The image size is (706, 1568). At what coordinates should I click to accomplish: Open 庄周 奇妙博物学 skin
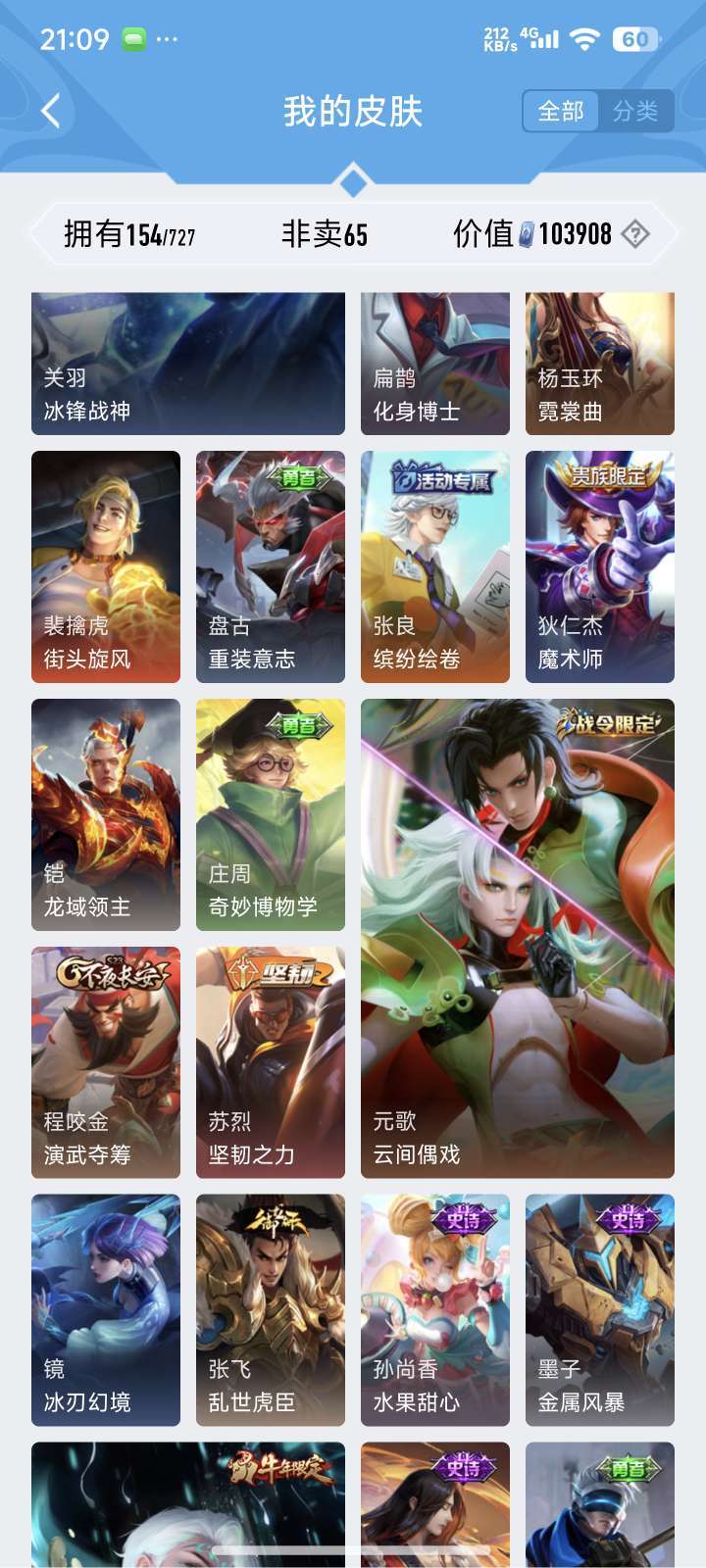271,814
